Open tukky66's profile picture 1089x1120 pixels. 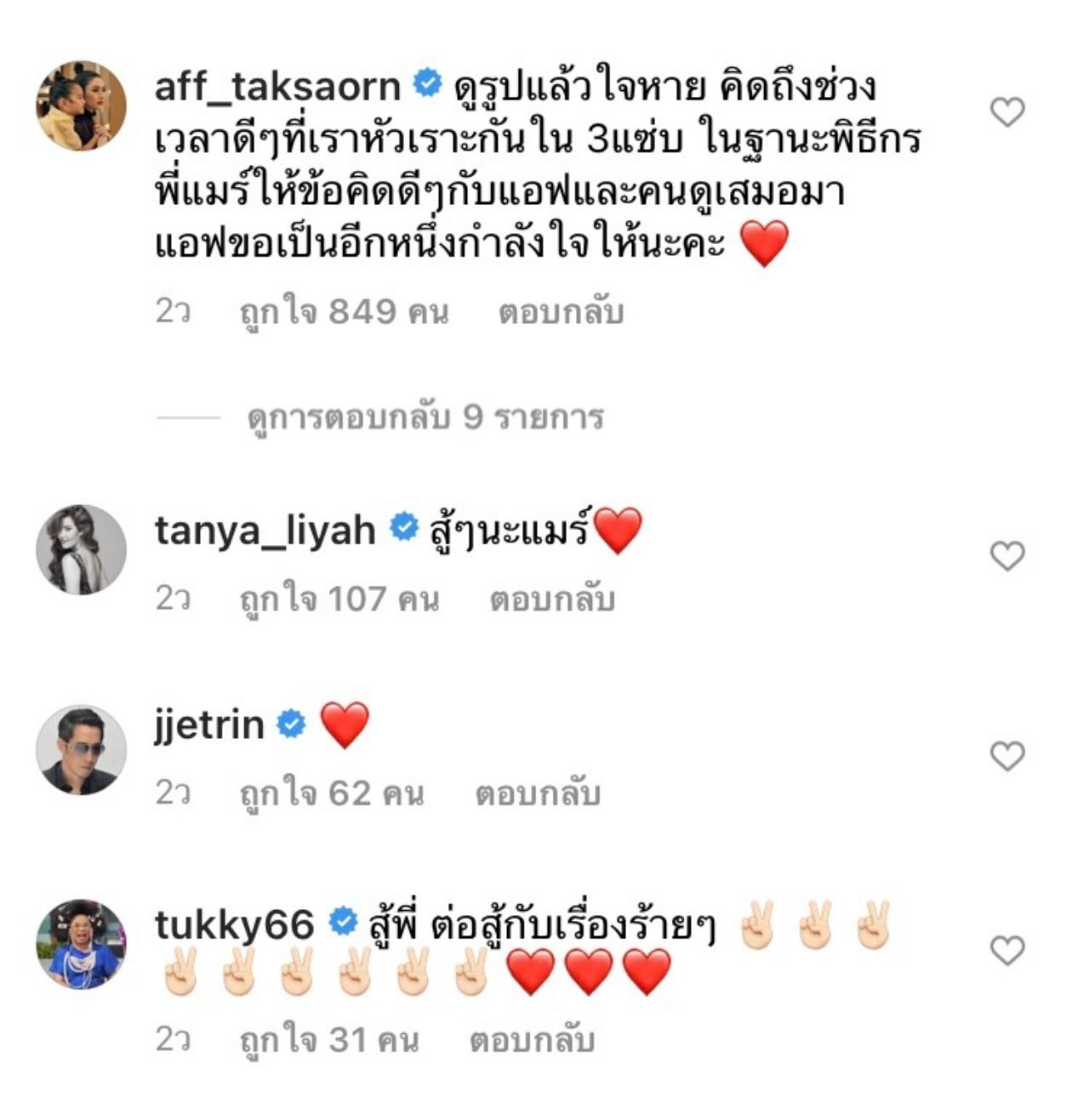[x=81, y=944]
